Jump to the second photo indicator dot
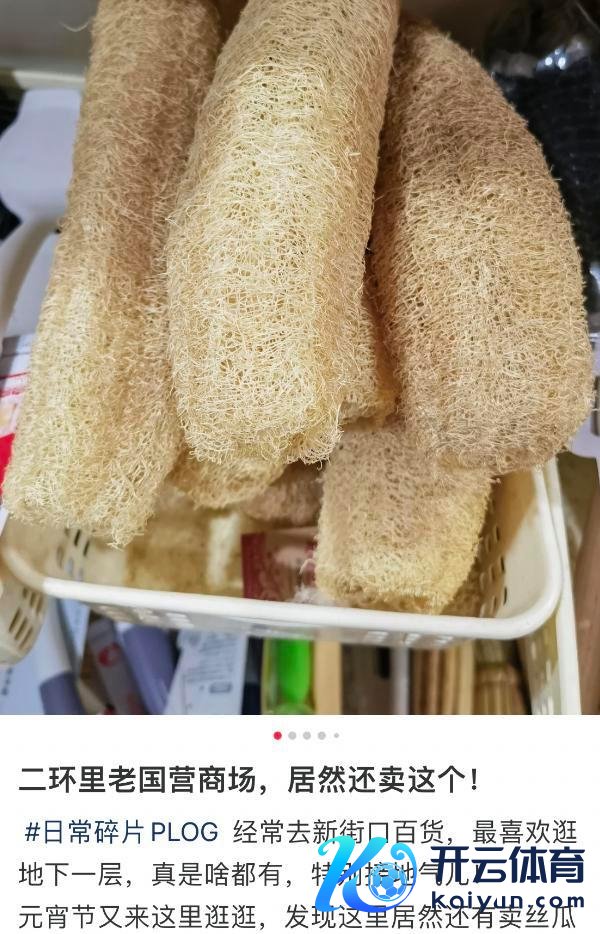This screenshot has height=934, width=600. pos(292,735)
